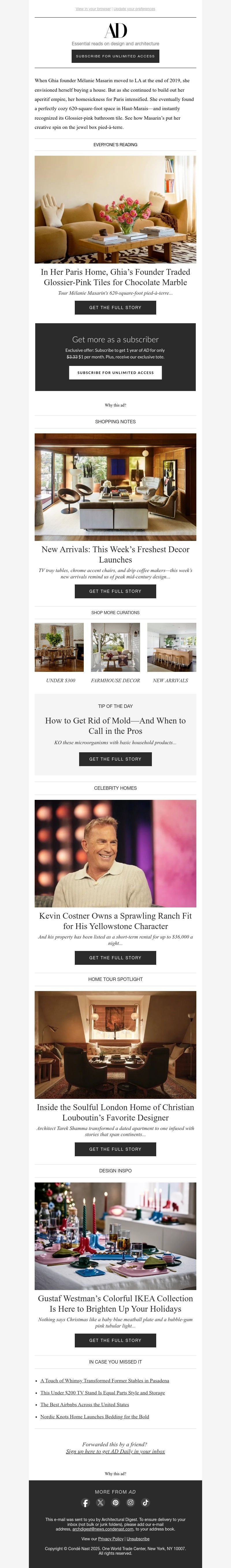Get the full story on Gustaf Westman's IKEA collection
Viewport: 231px width, 1568px height.
pos(115,1340)
